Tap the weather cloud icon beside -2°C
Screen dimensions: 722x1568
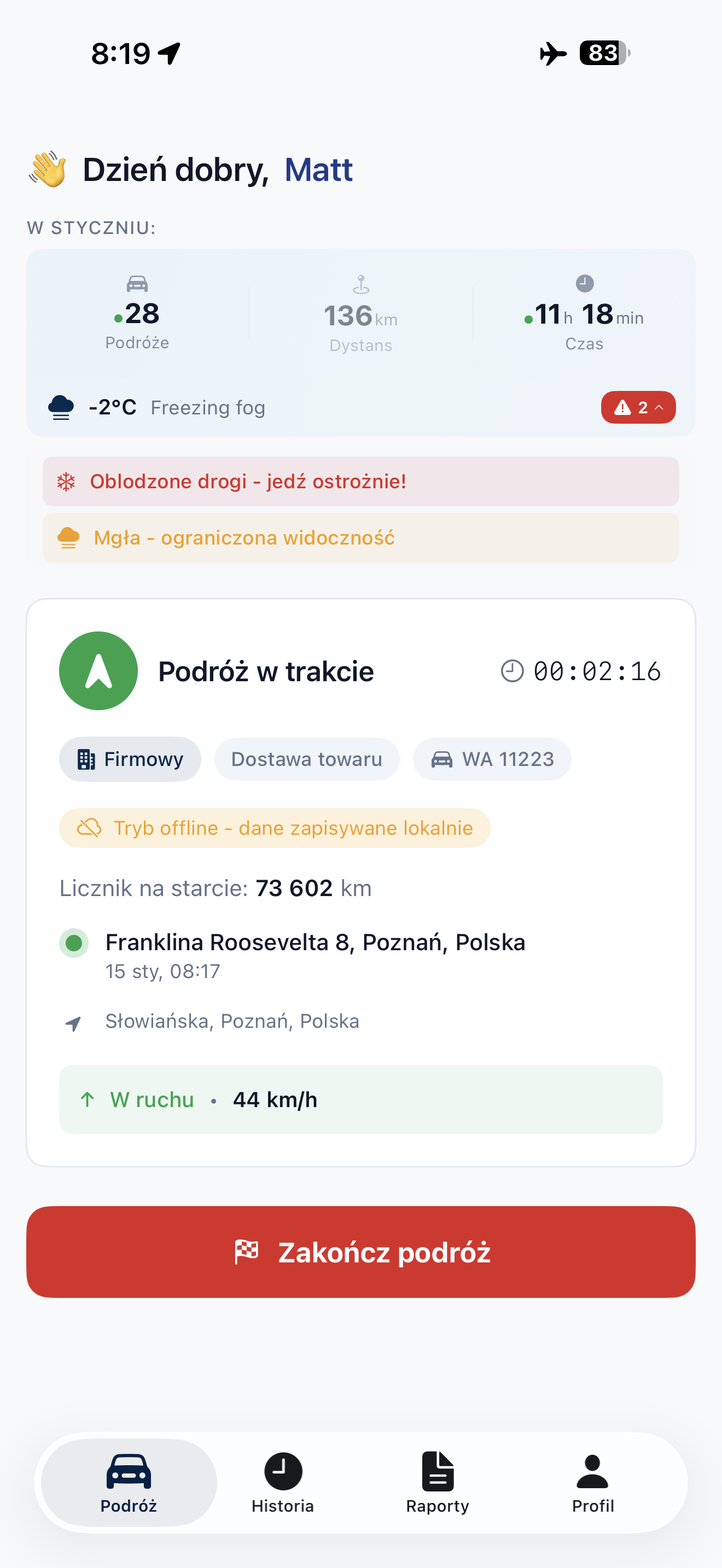click(61, 407)
